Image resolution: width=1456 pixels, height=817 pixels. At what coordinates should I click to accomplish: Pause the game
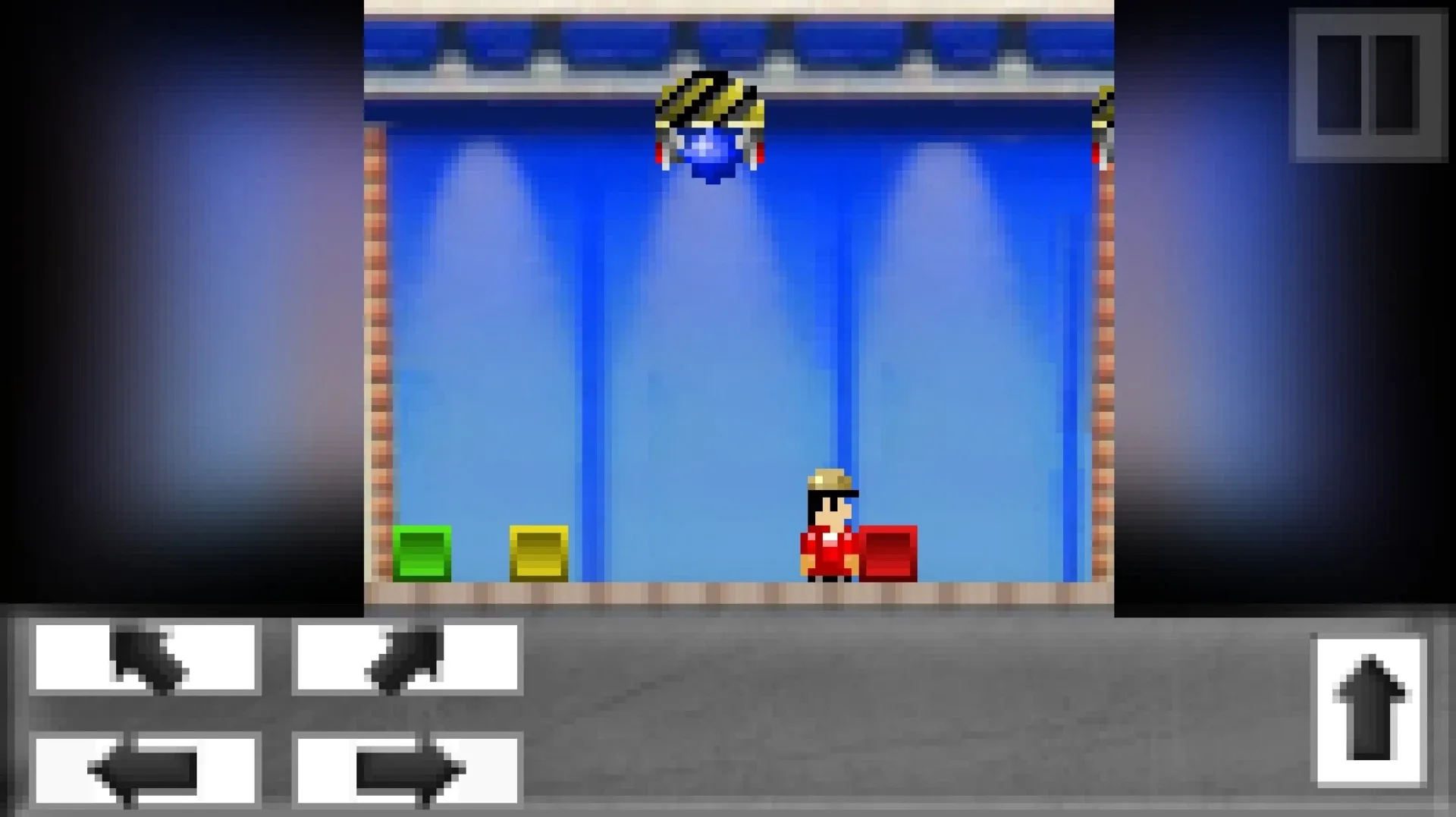click(1368, 85)
